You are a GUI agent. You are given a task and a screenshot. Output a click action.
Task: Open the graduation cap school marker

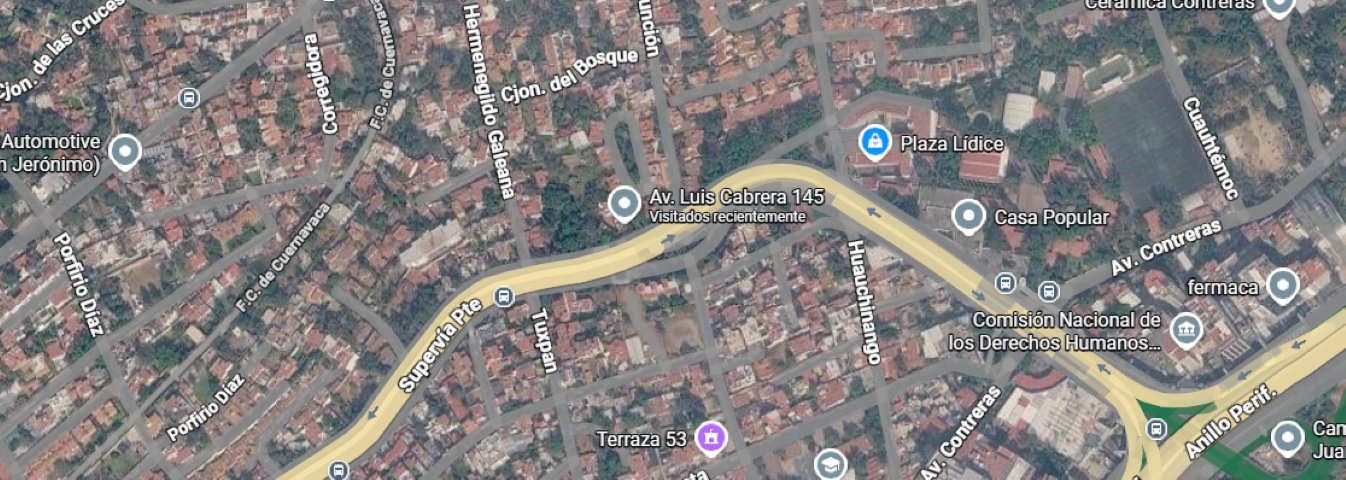click(830, 465)
